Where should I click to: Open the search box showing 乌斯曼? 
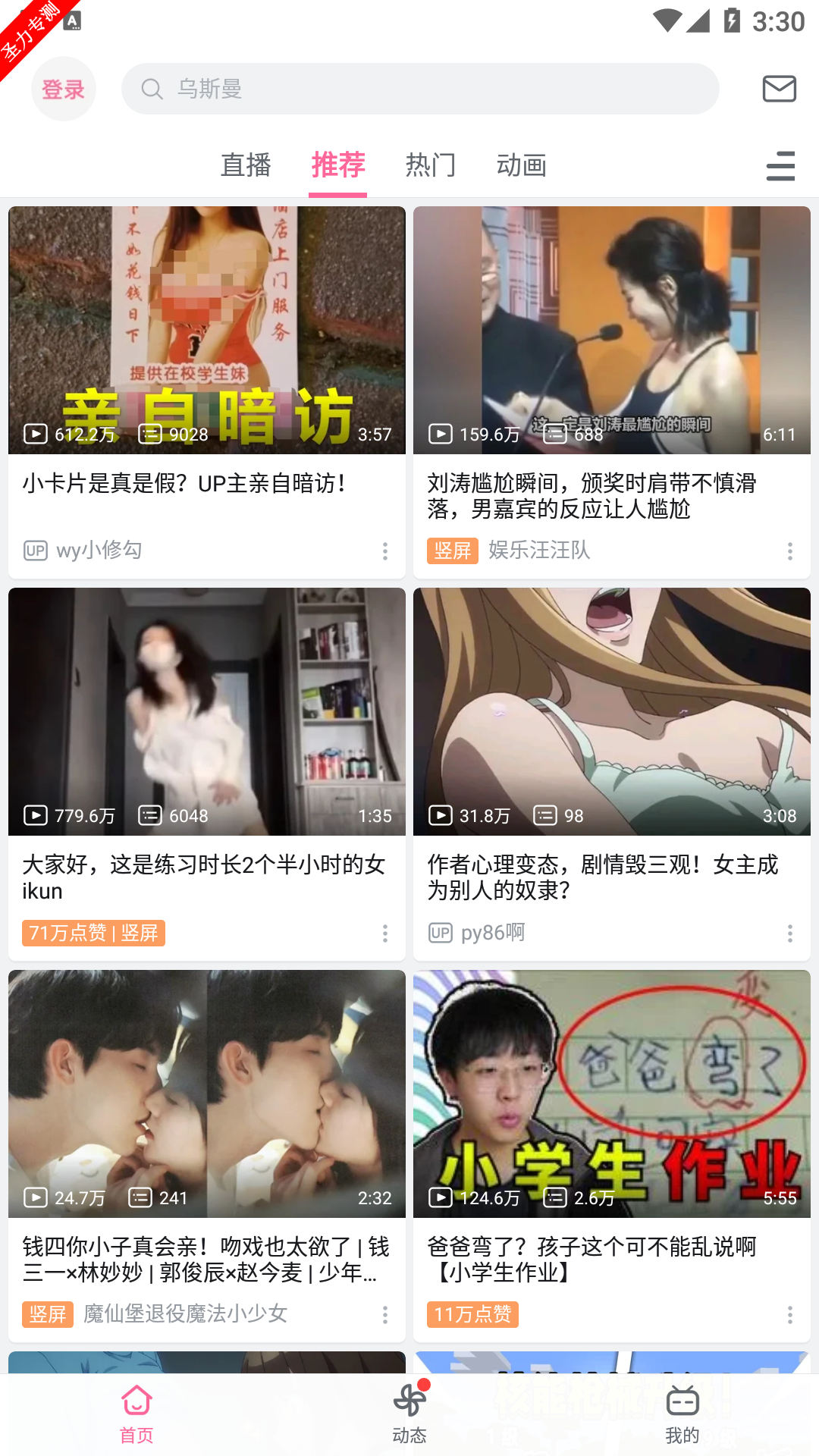(x=420, y=89)
